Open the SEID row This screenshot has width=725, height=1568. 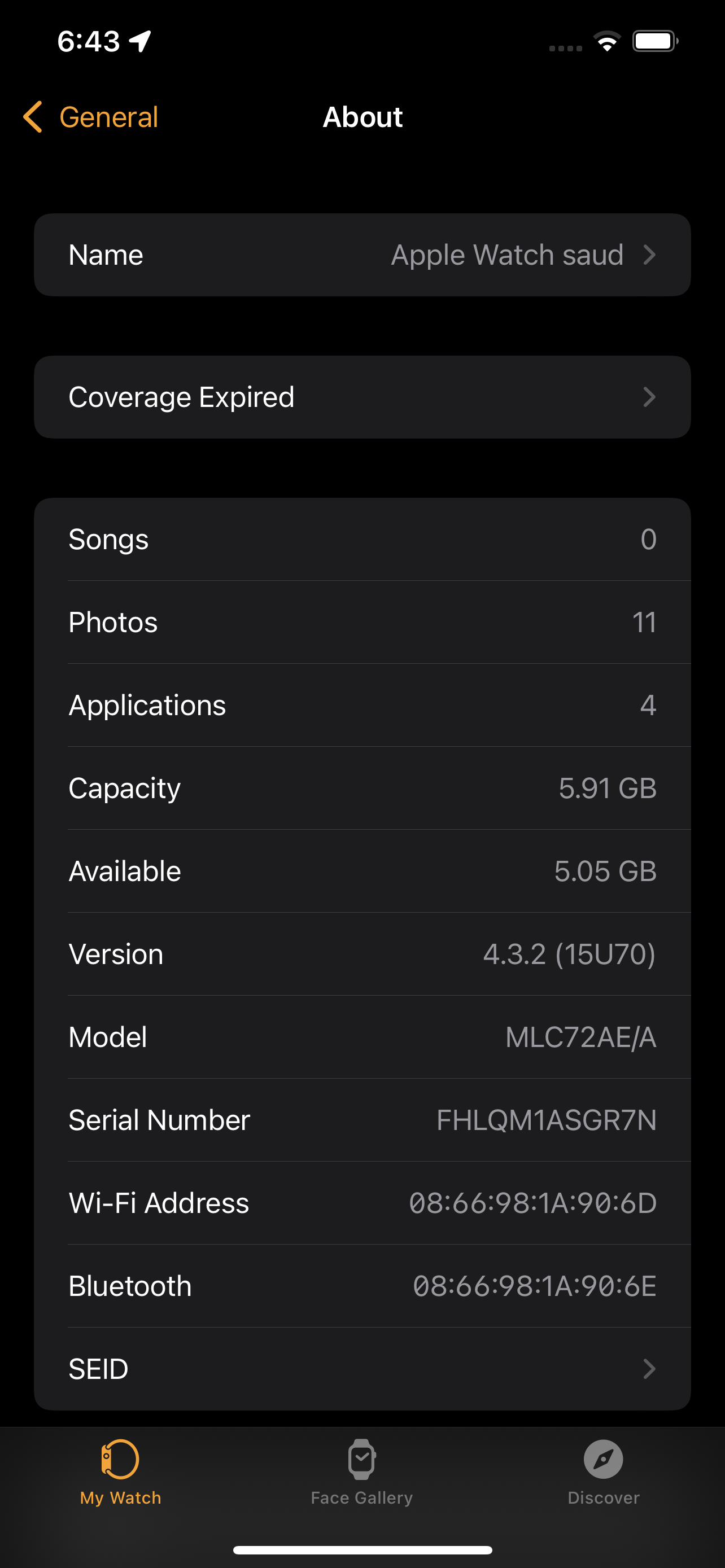(x=362, y=1369)
